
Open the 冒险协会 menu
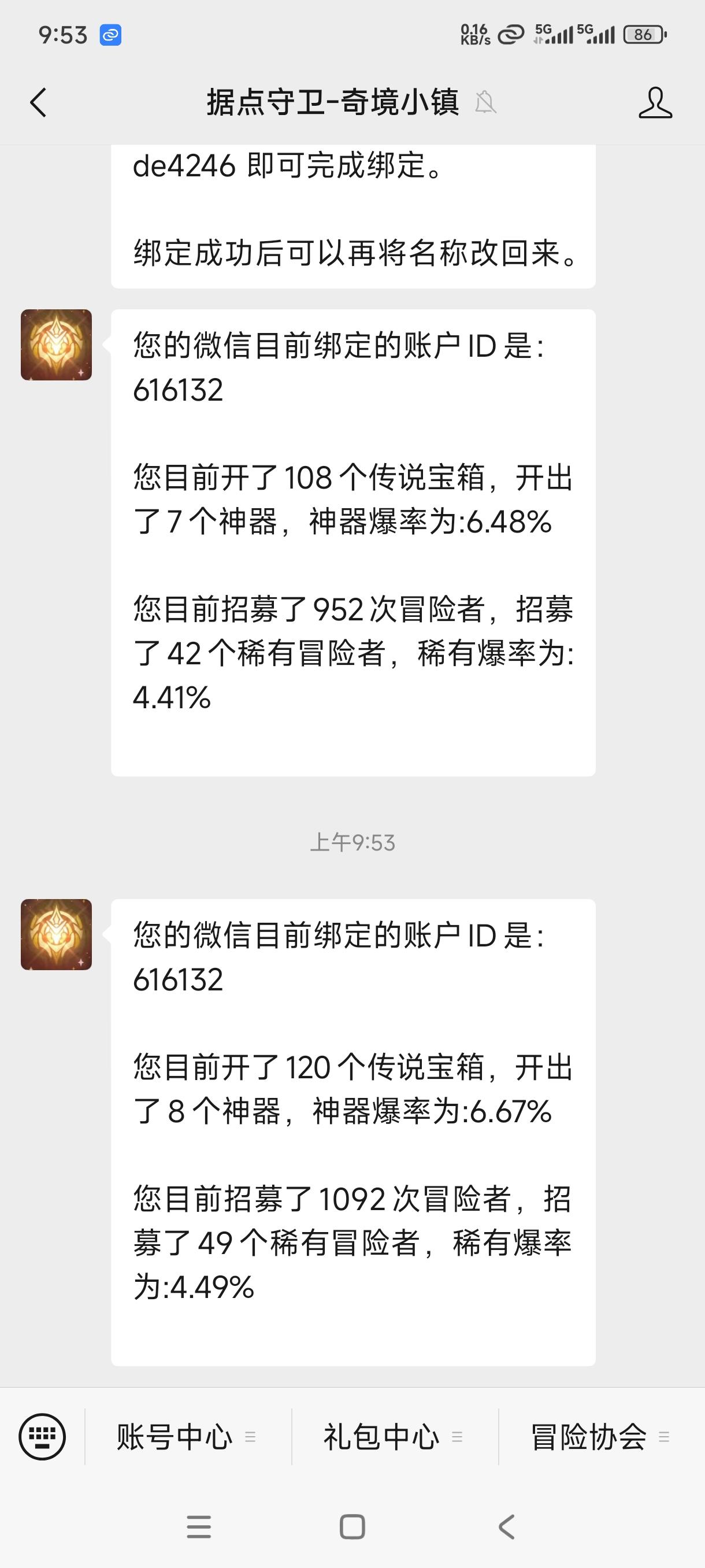coord(600,1437)
